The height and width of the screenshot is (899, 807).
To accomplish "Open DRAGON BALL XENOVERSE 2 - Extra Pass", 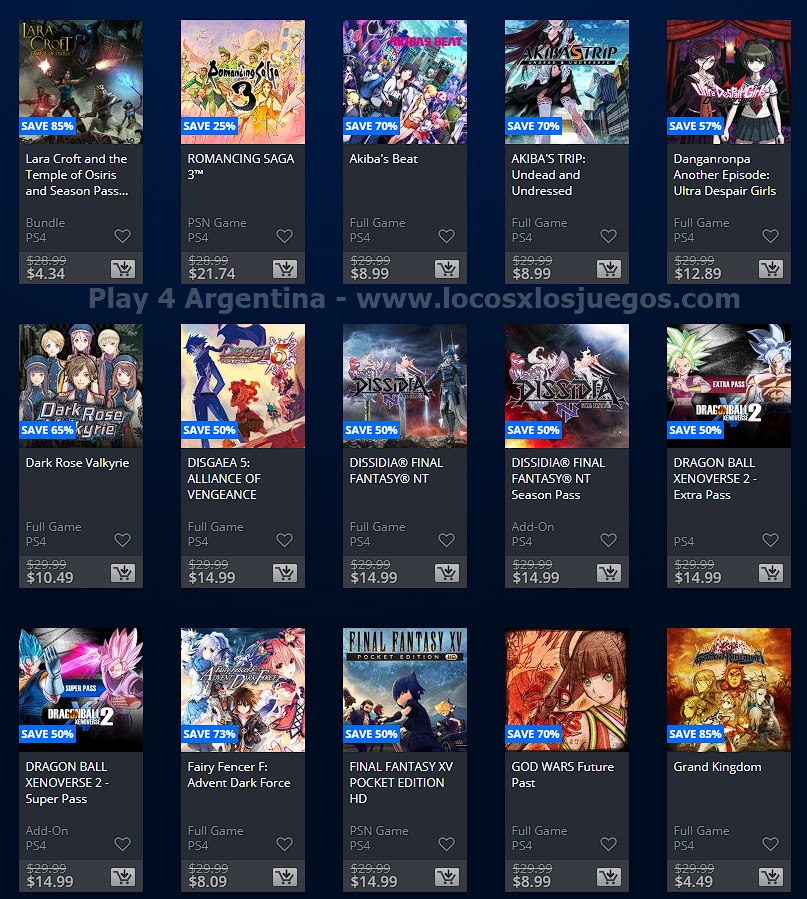I will click(728, 386).
